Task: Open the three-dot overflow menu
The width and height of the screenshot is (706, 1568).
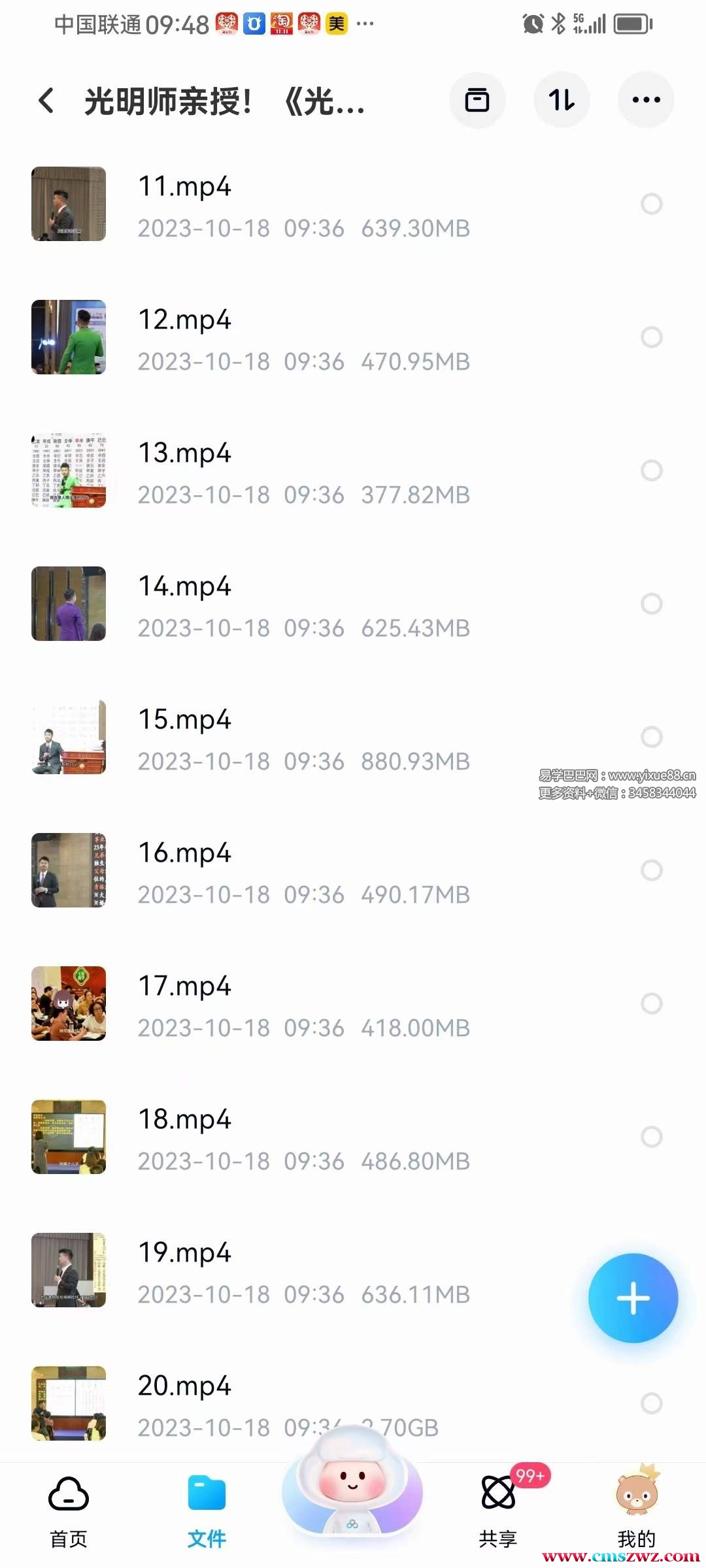Action: coord(646,101)
